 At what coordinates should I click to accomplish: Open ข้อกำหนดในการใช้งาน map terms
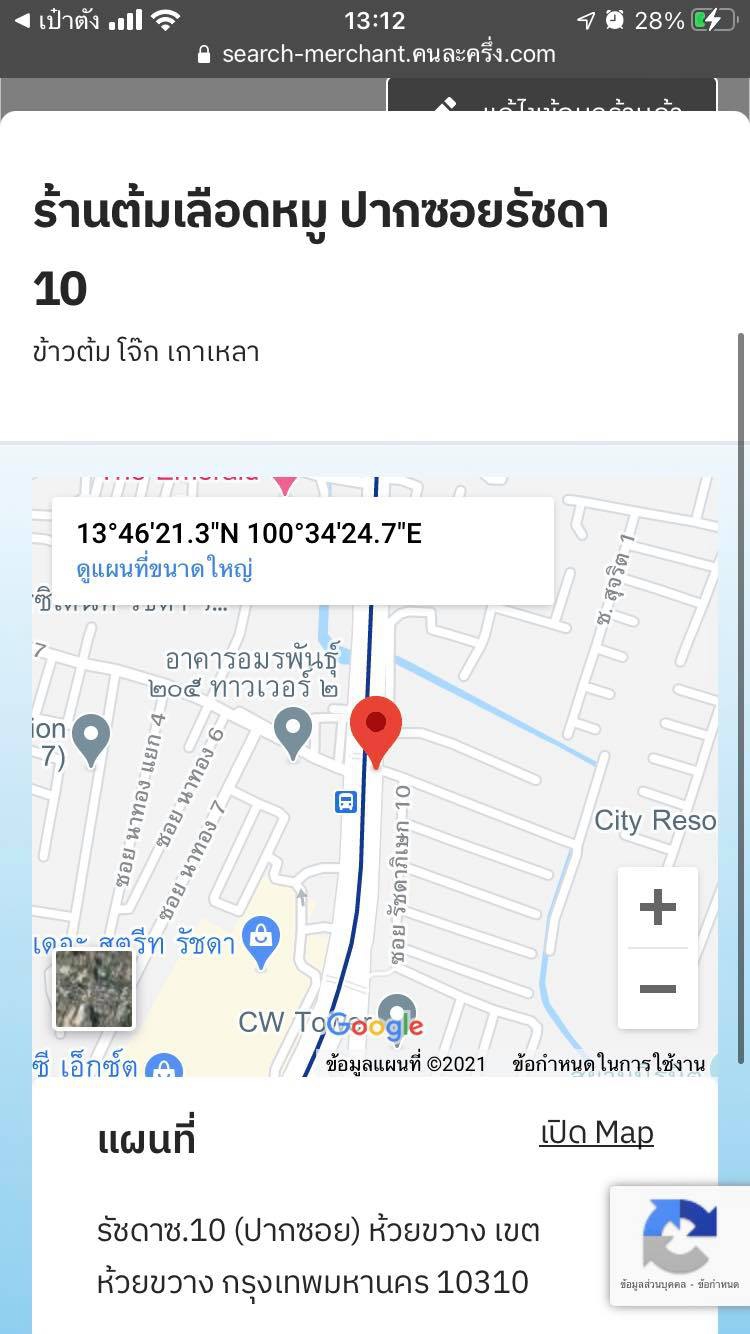point(608,1064)
